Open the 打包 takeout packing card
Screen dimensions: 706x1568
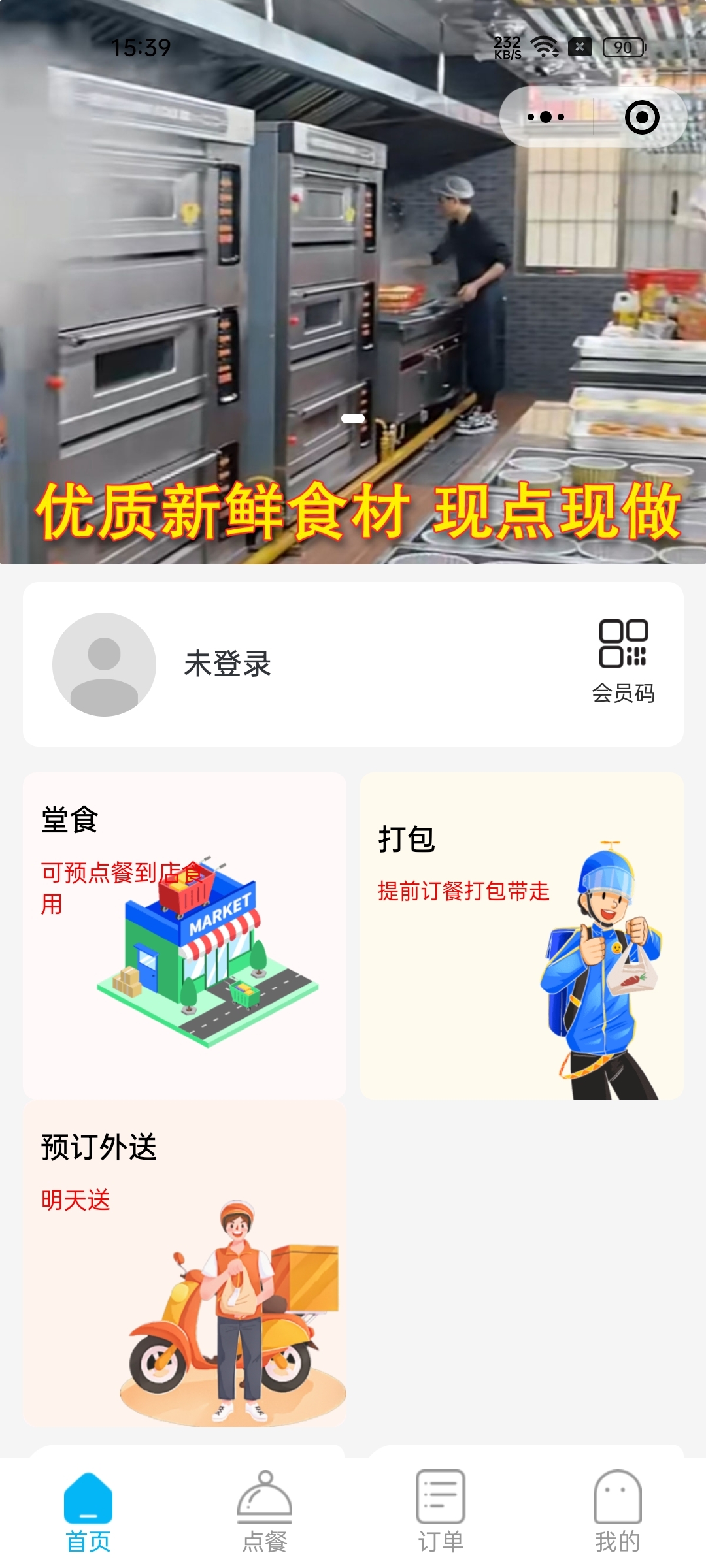tap(521, 934)
